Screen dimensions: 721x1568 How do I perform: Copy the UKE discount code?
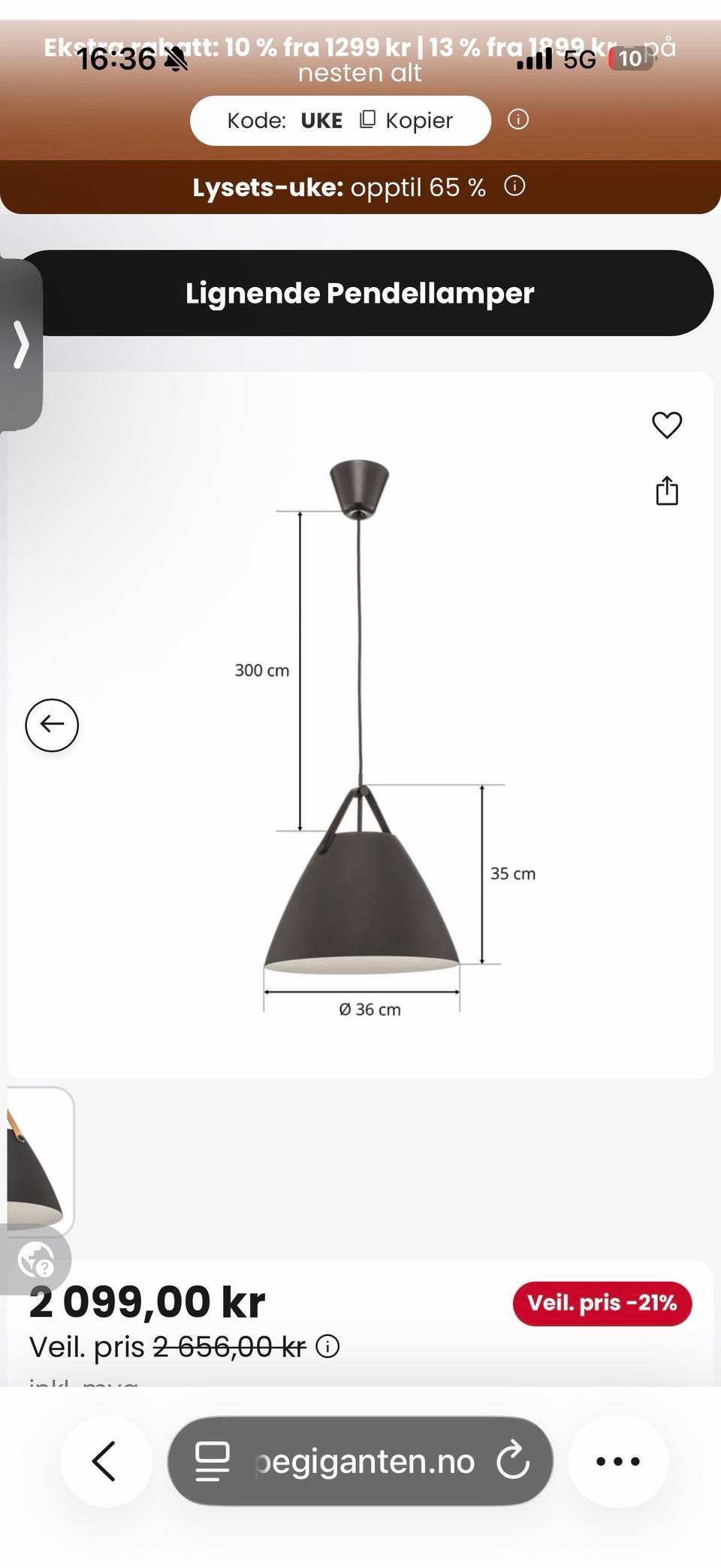pyautogui.click(x=406, y=120)
